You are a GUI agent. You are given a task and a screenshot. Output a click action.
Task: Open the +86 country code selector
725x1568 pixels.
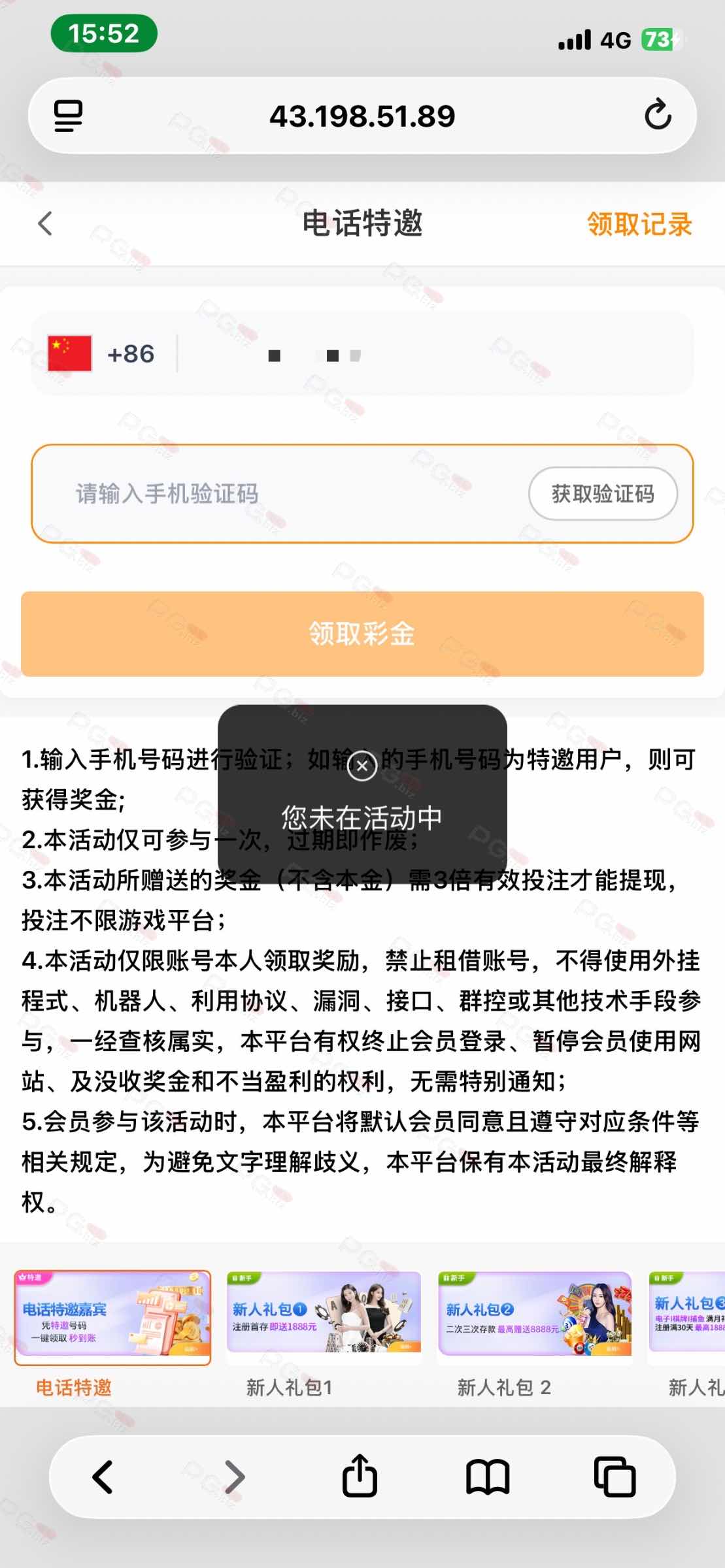click(101, 353)
